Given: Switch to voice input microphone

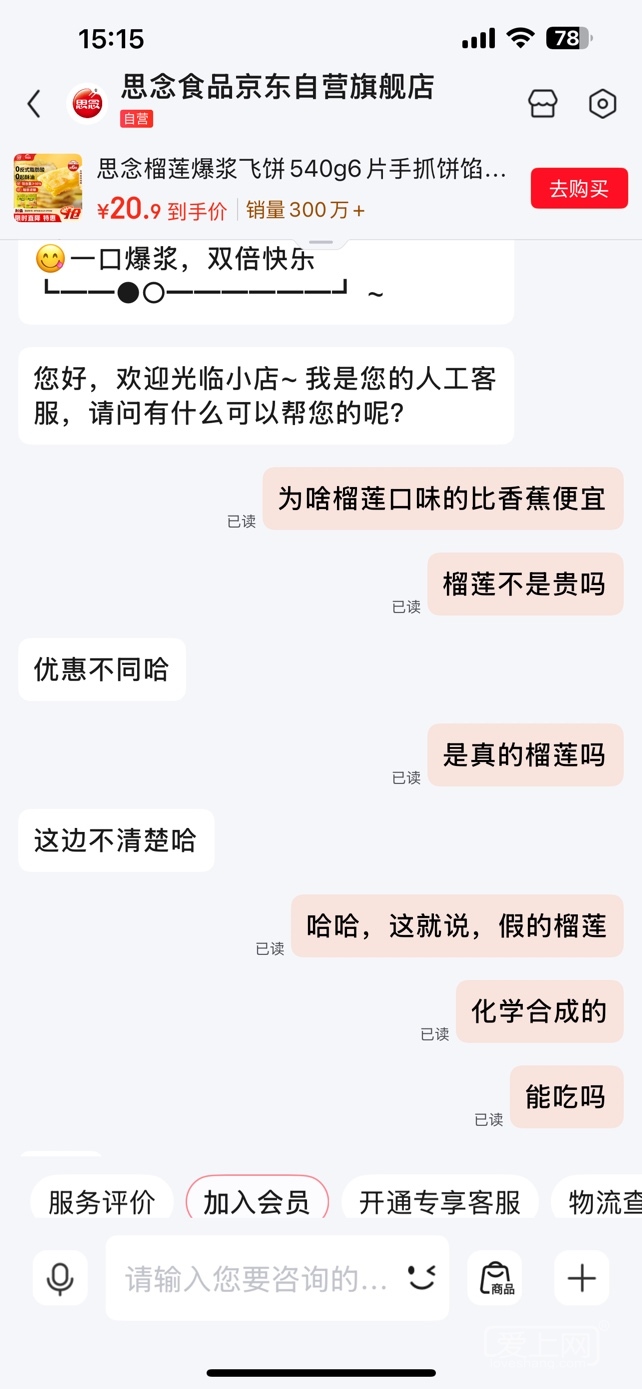Looking at the screenshot, I should click(60, 1278).
